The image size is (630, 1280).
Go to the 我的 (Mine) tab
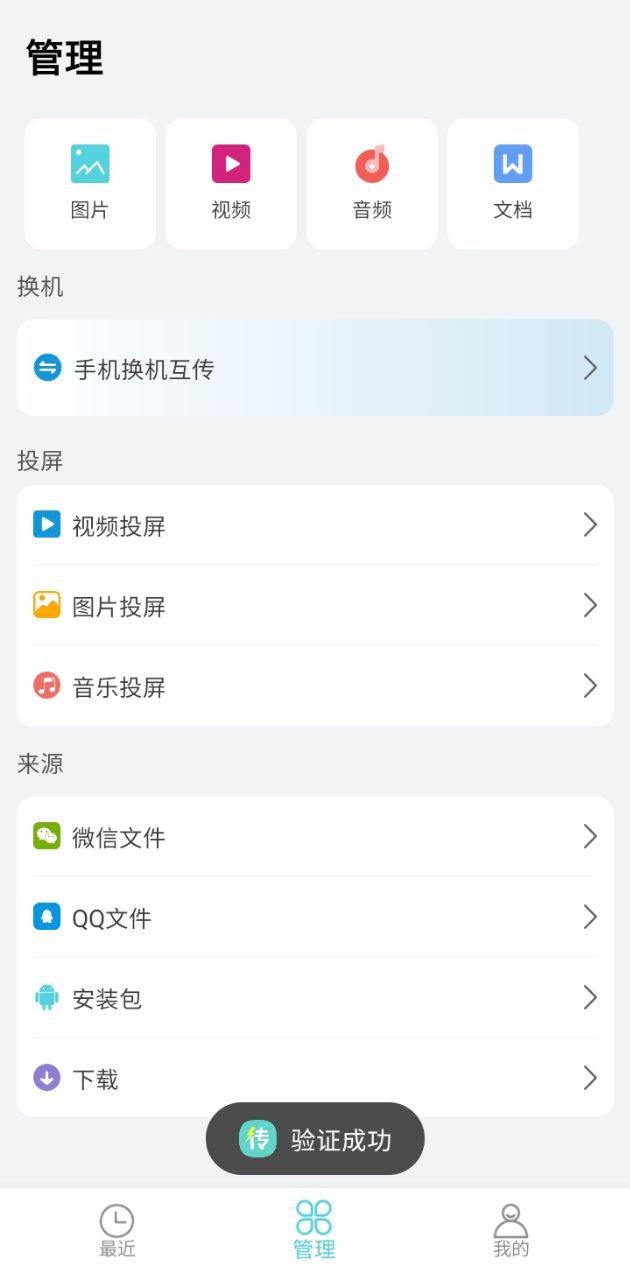point(511,1231)
